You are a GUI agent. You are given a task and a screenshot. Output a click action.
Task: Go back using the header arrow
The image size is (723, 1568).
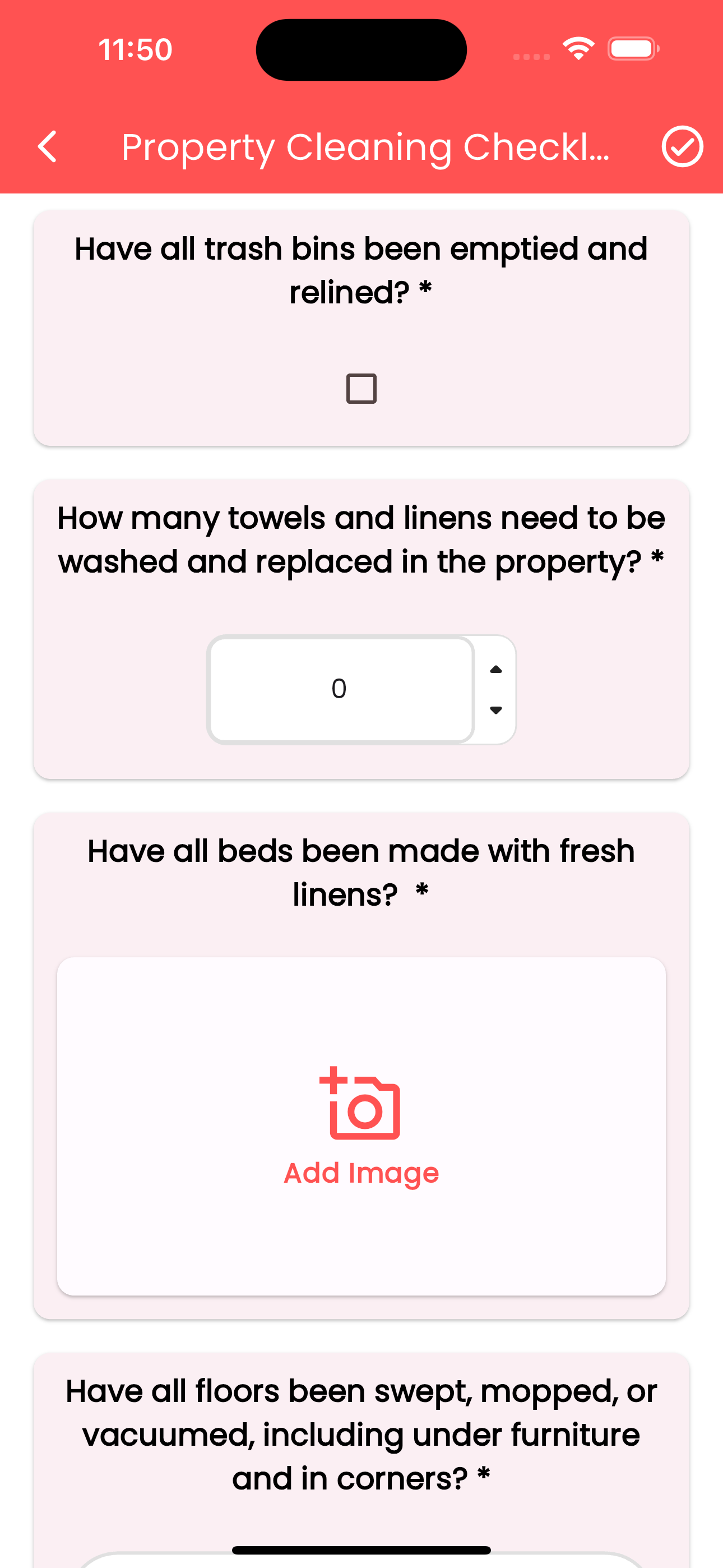pos(48,147)
